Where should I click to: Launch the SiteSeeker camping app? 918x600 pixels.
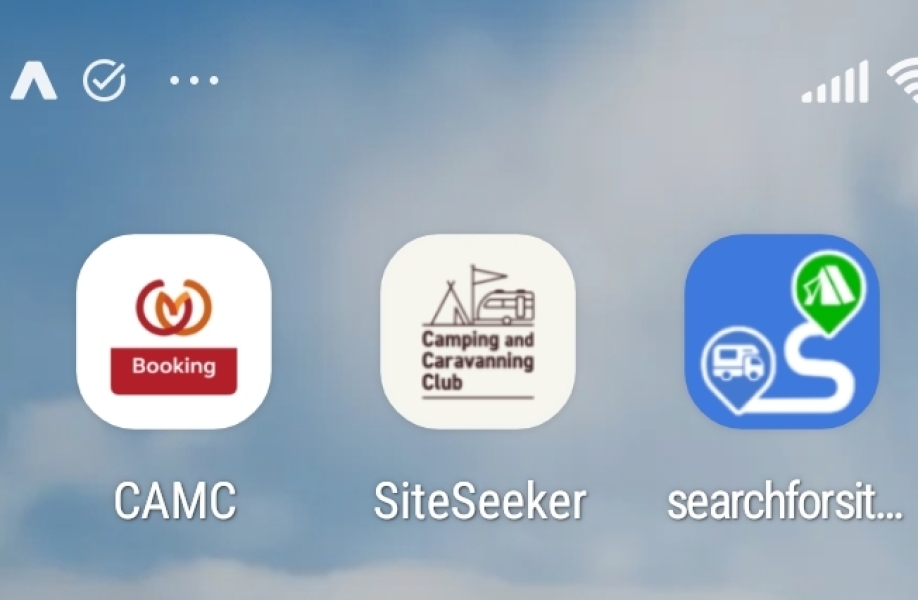point(478,332)
